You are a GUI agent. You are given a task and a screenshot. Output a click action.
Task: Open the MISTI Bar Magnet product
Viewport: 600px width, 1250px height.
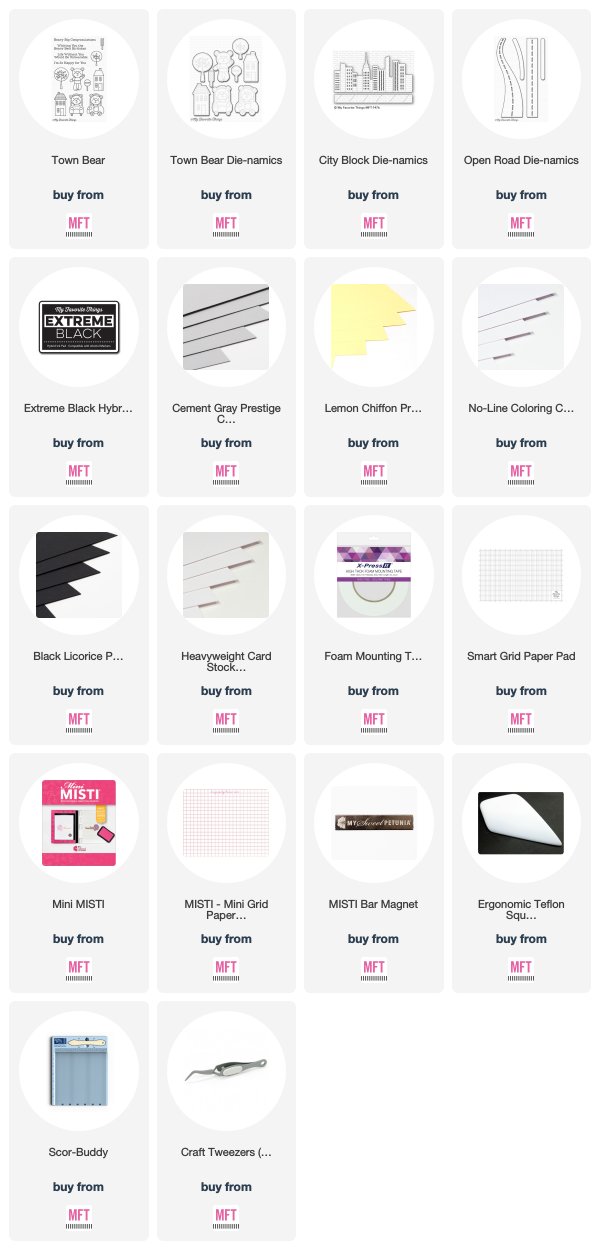[x=374, y=873]
